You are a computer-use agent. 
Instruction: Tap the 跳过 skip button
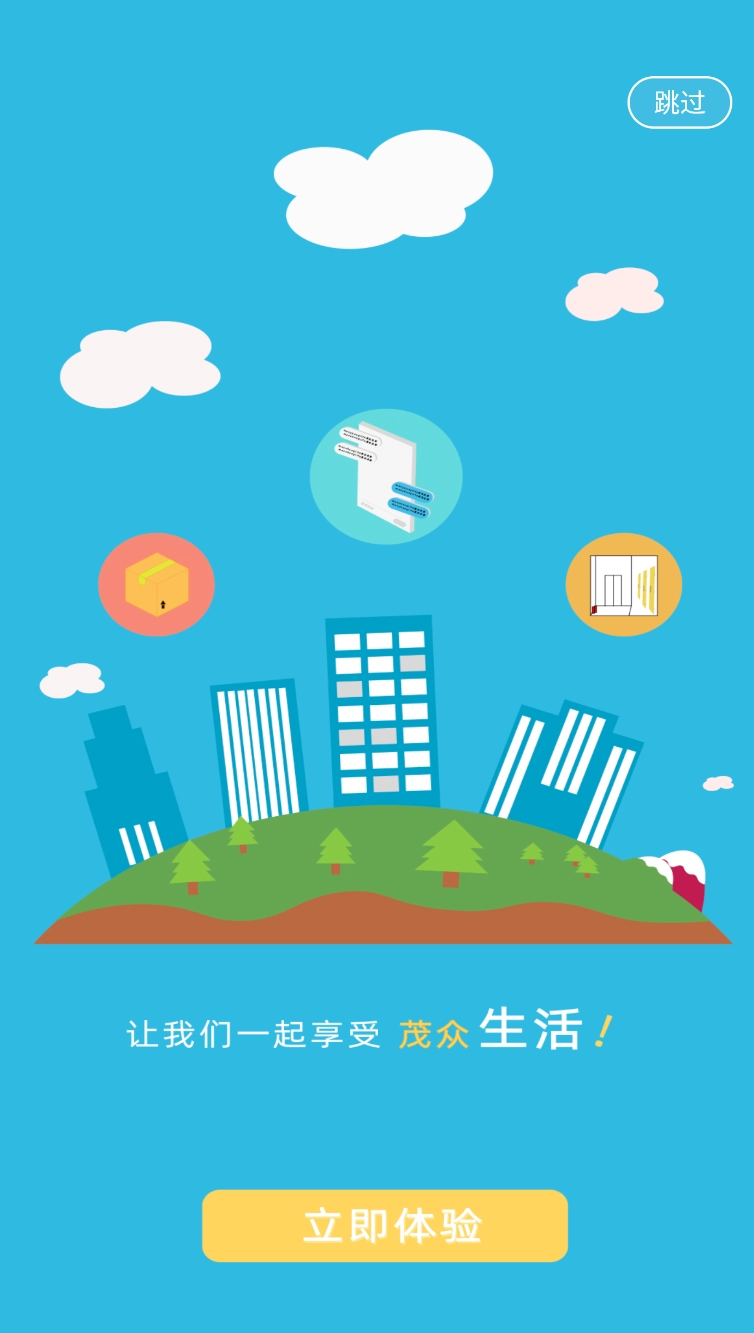pos(680,102)
